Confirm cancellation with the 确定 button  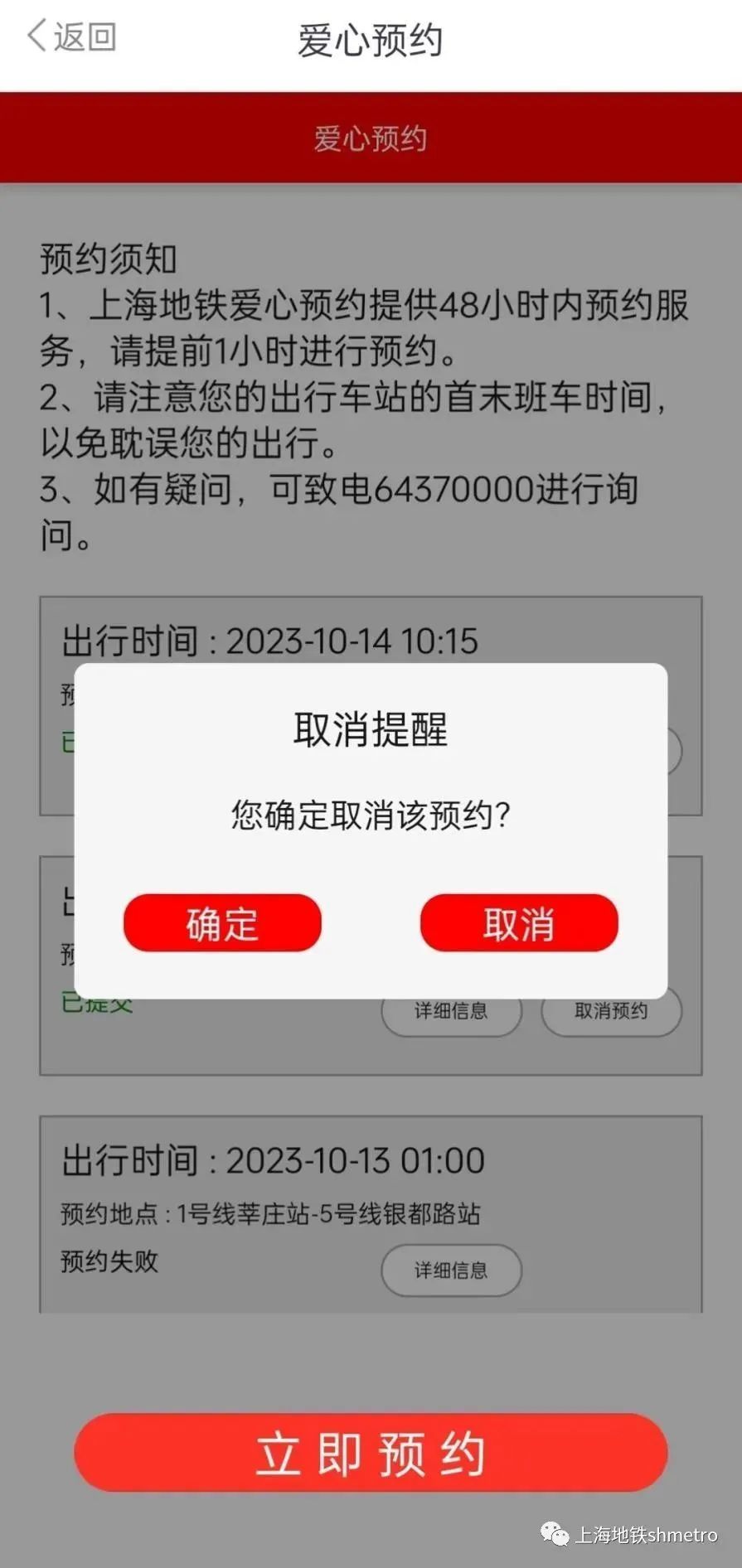coord(222,922)
